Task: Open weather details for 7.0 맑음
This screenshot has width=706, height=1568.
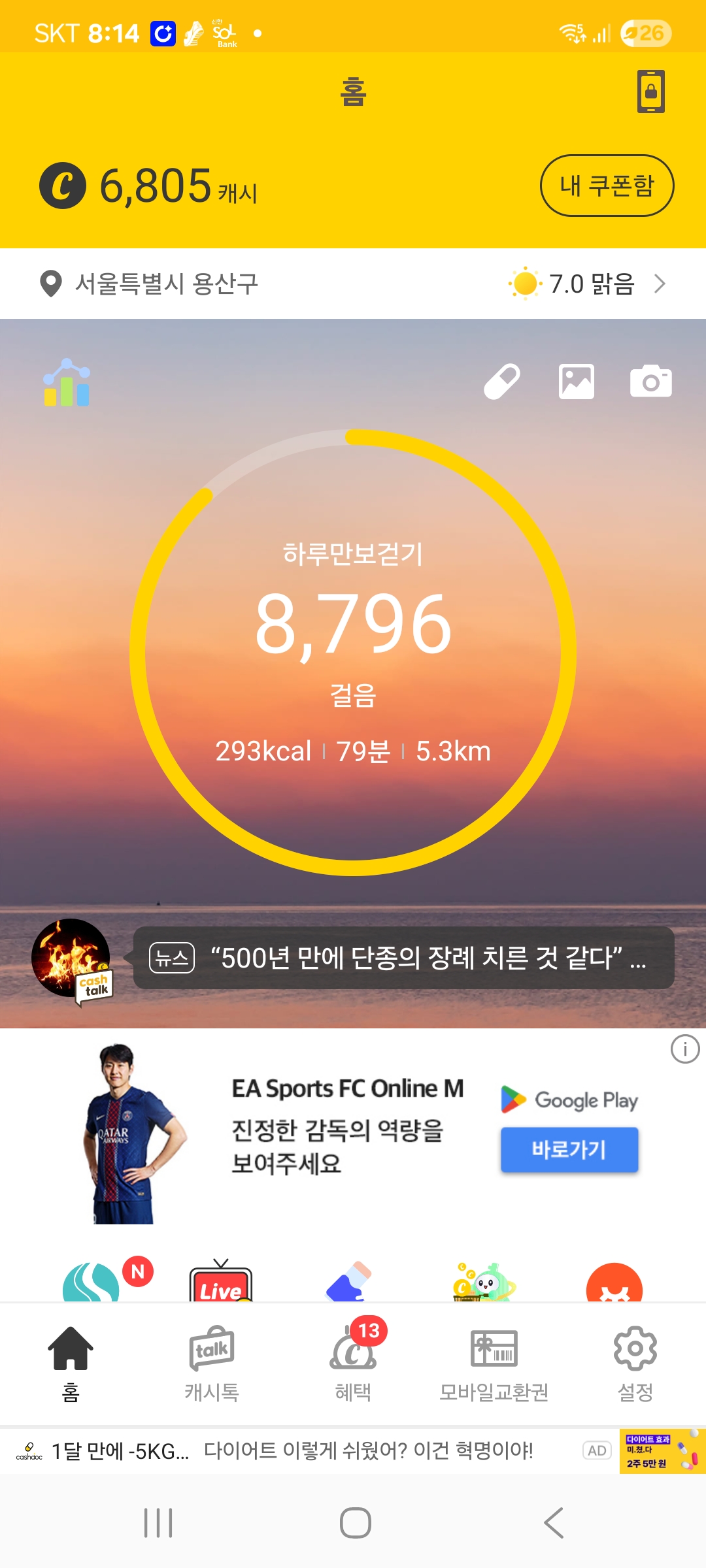Action: pos(588,284)
